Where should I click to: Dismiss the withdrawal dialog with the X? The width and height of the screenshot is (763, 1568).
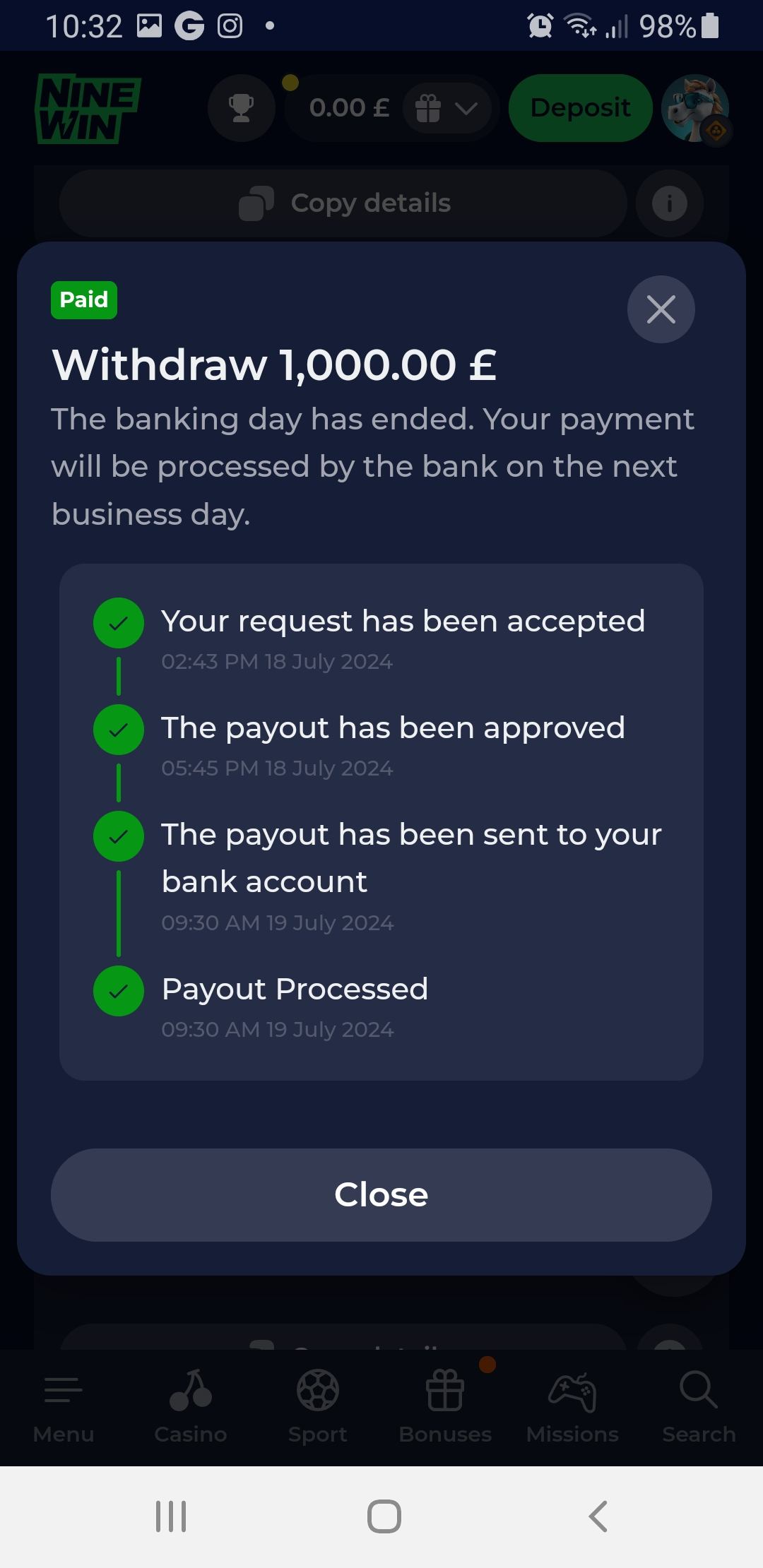pyautogui.click(x=661, y=309)
